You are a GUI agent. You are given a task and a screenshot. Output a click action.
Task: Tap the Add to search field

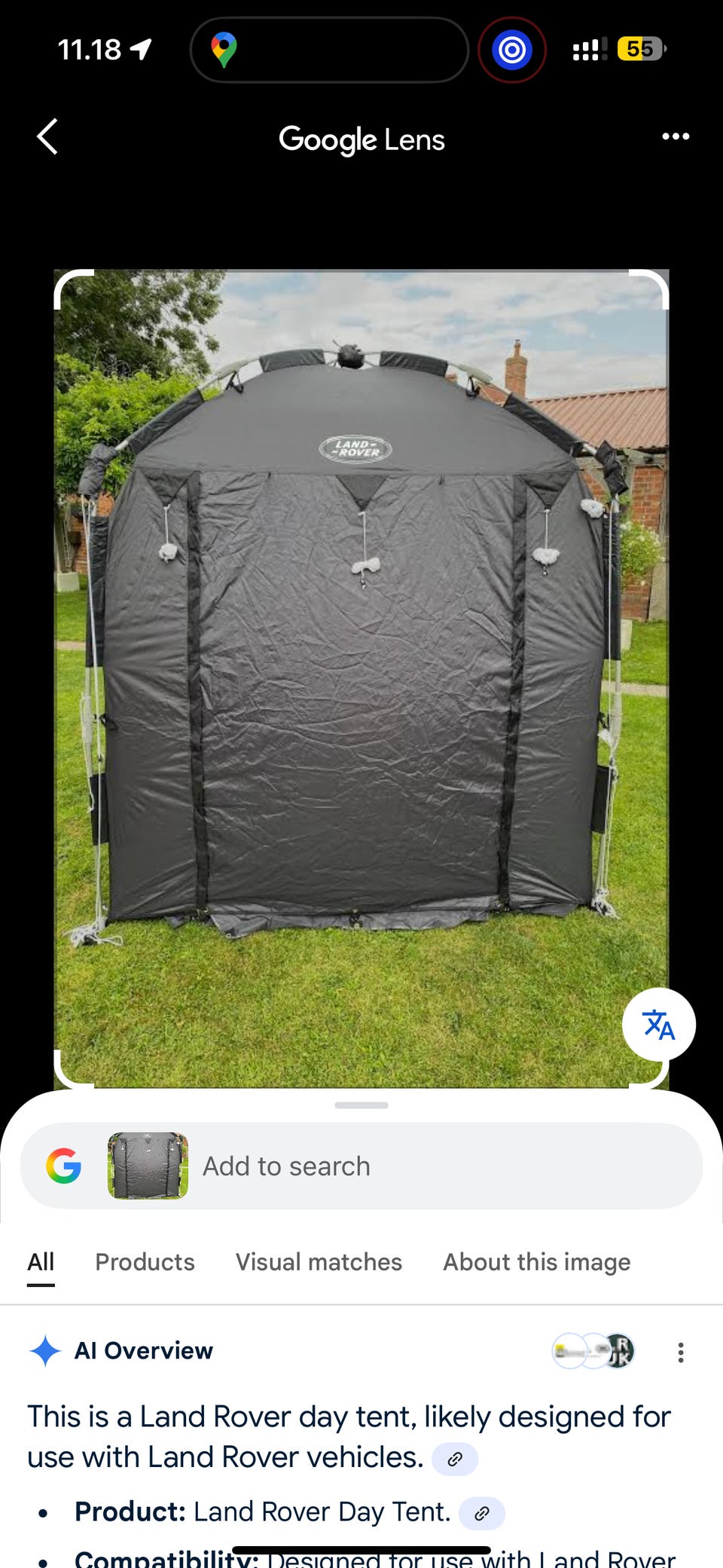[x=444, y=1166]
